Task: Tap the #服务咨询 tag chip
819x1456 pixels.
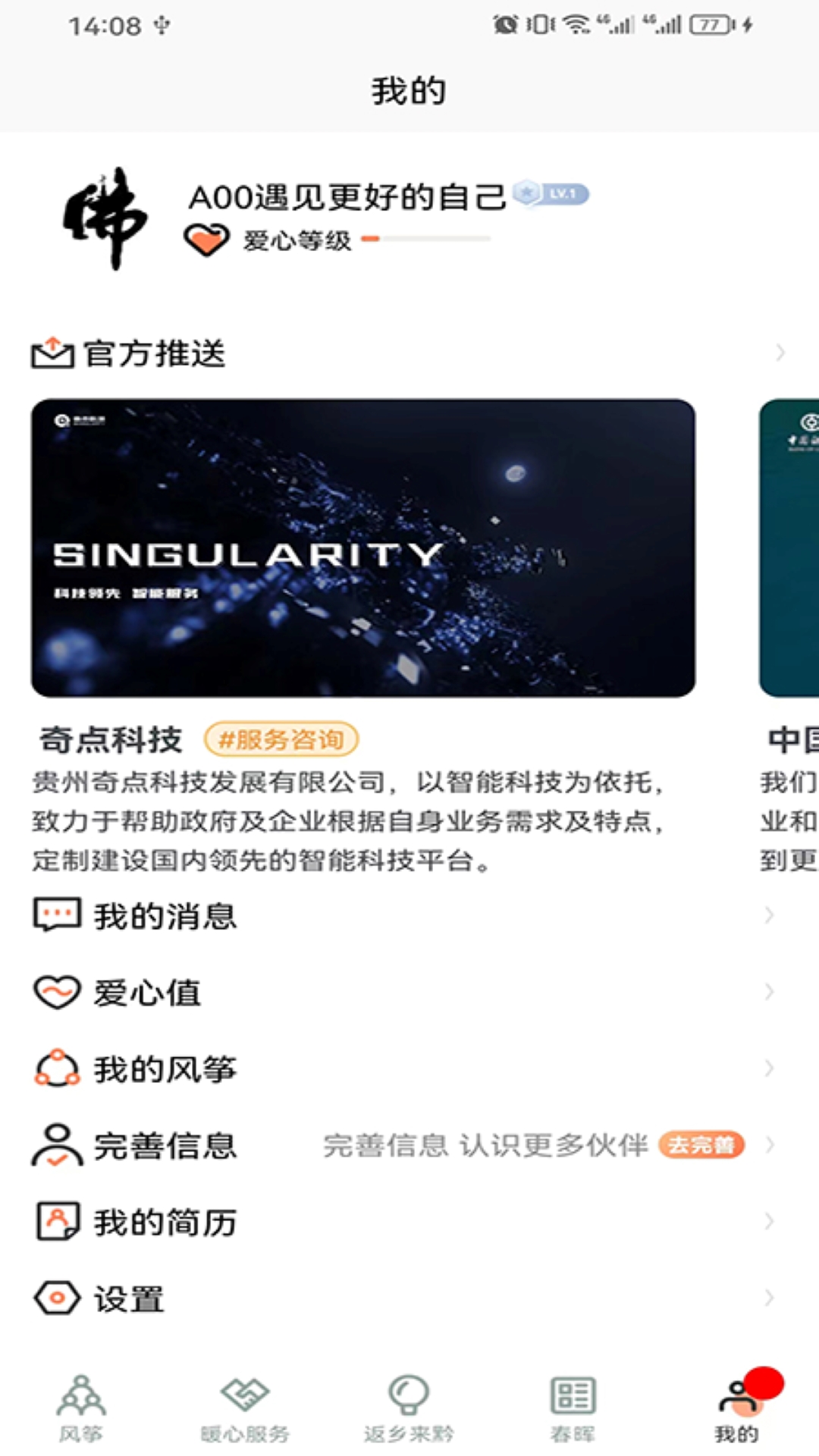Action: click(281, 739)
